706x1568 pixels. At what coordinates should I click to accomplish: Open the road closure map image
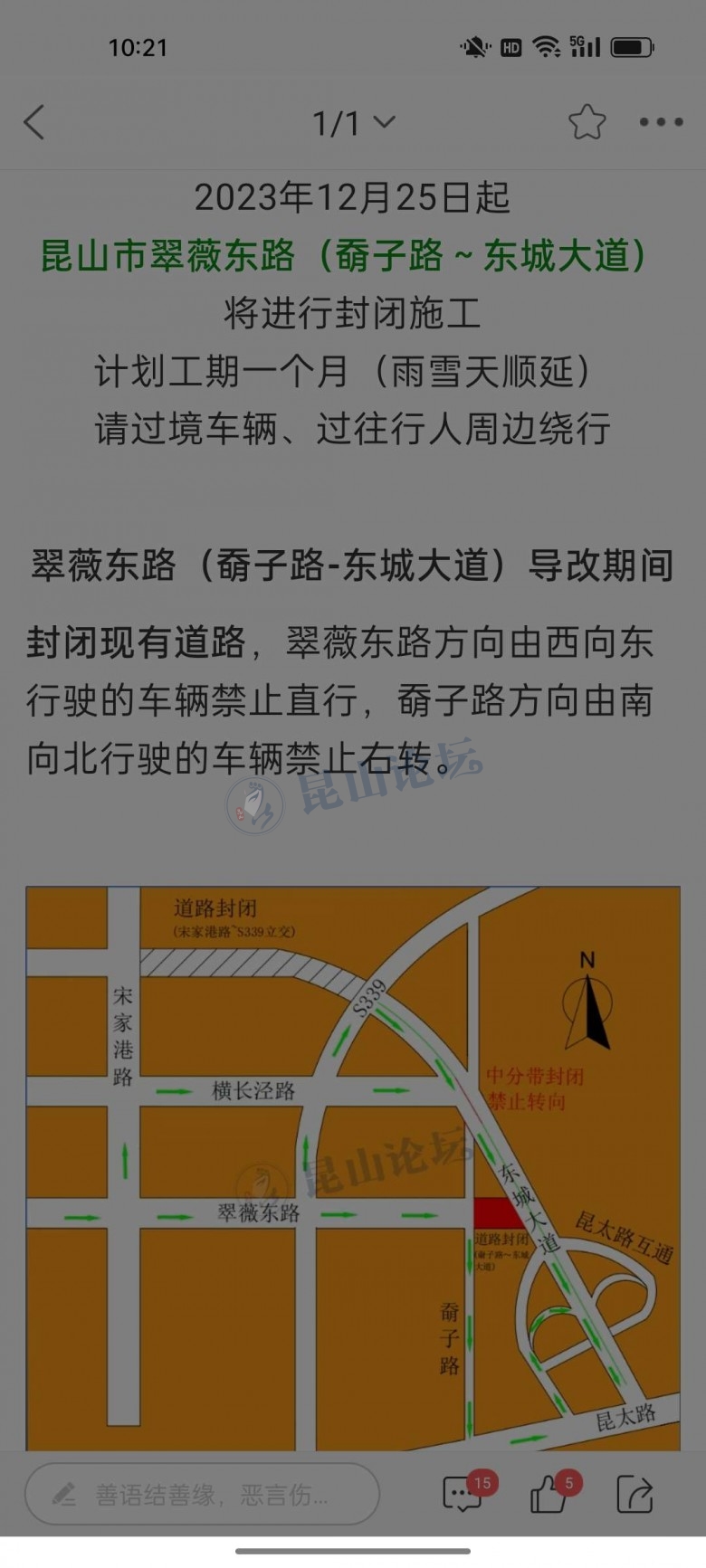353,1167
